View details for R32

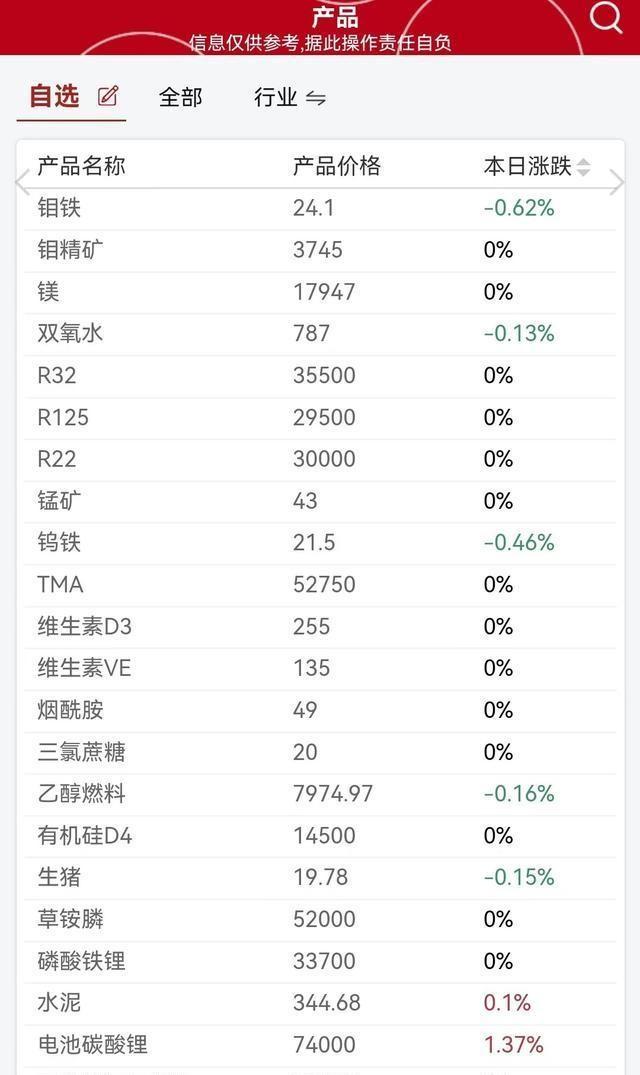coord(320,375)
